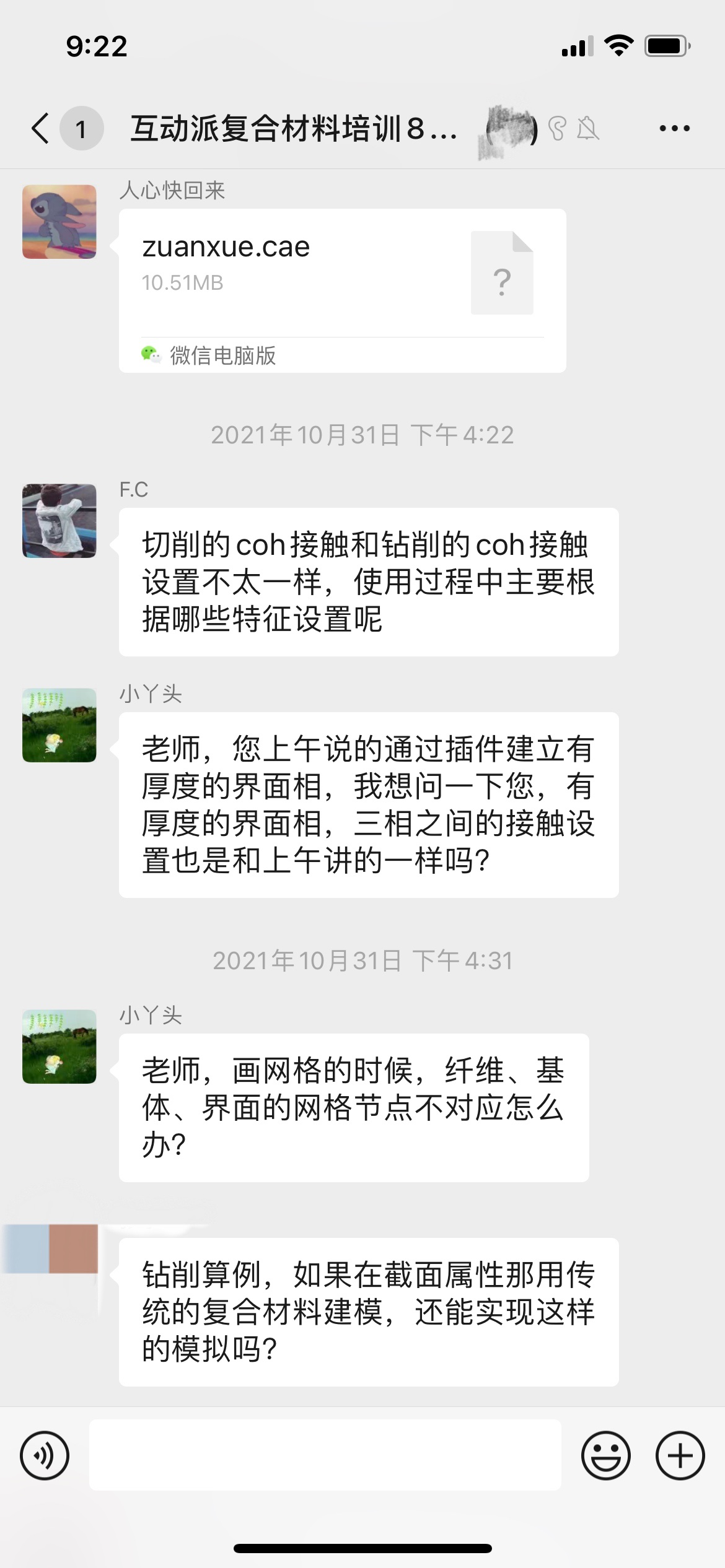Open the zuanxue.cae file attachment
Image resolution: width=725 pixels, height=1568 pixels.
342,290
